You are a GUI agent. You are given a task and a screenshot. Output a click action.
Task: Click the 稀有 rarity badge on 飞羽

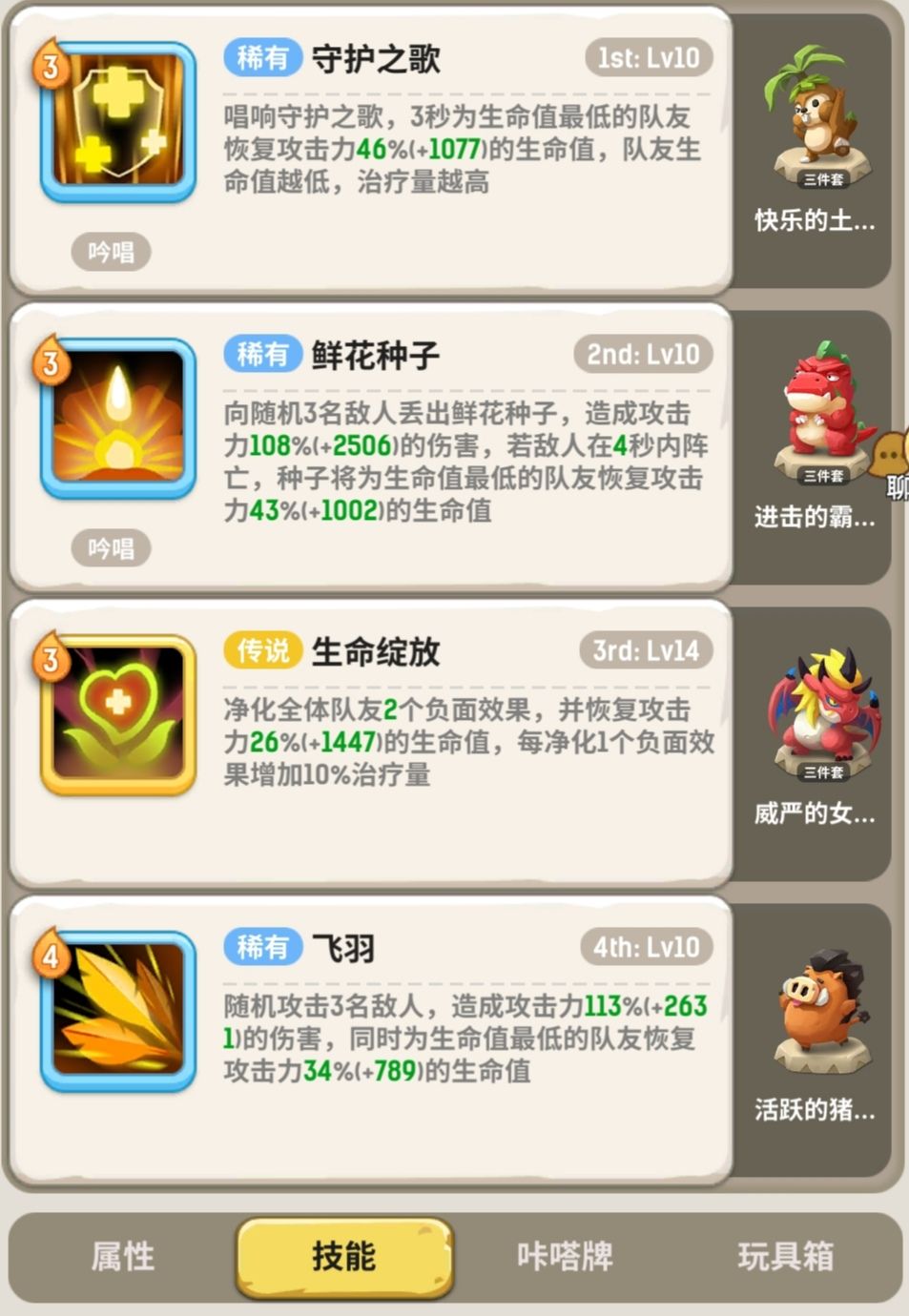point(262,949)
